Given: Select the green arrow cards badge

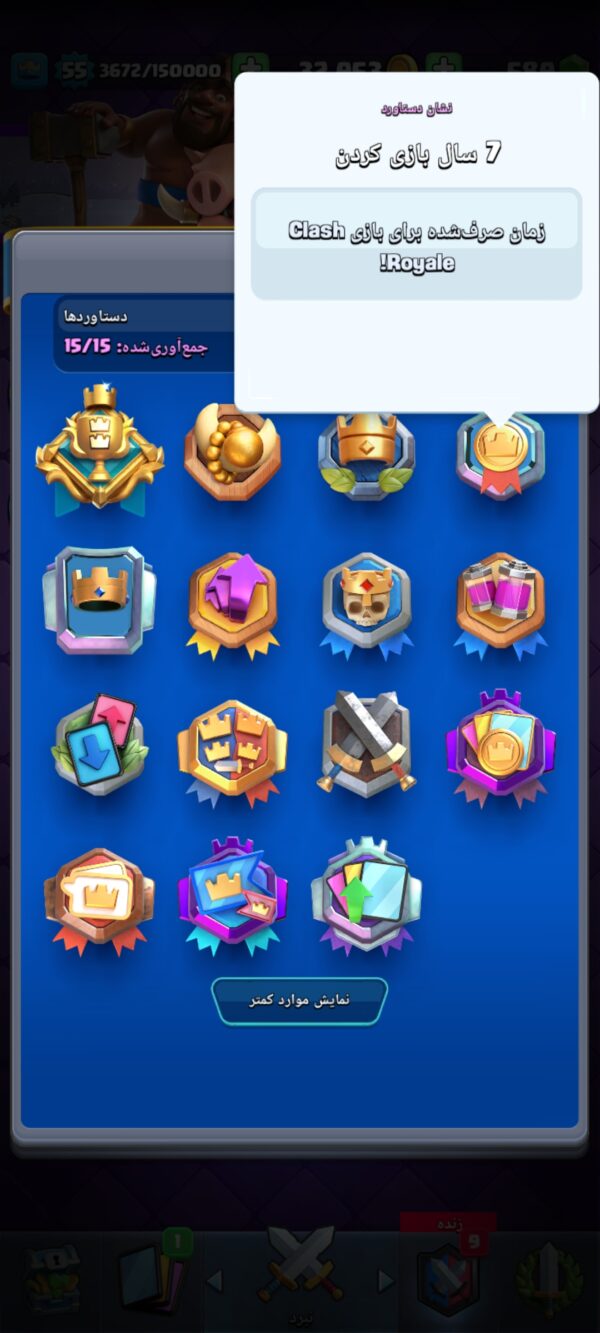Looking at the screenshot, I should [x=366, y=895].
